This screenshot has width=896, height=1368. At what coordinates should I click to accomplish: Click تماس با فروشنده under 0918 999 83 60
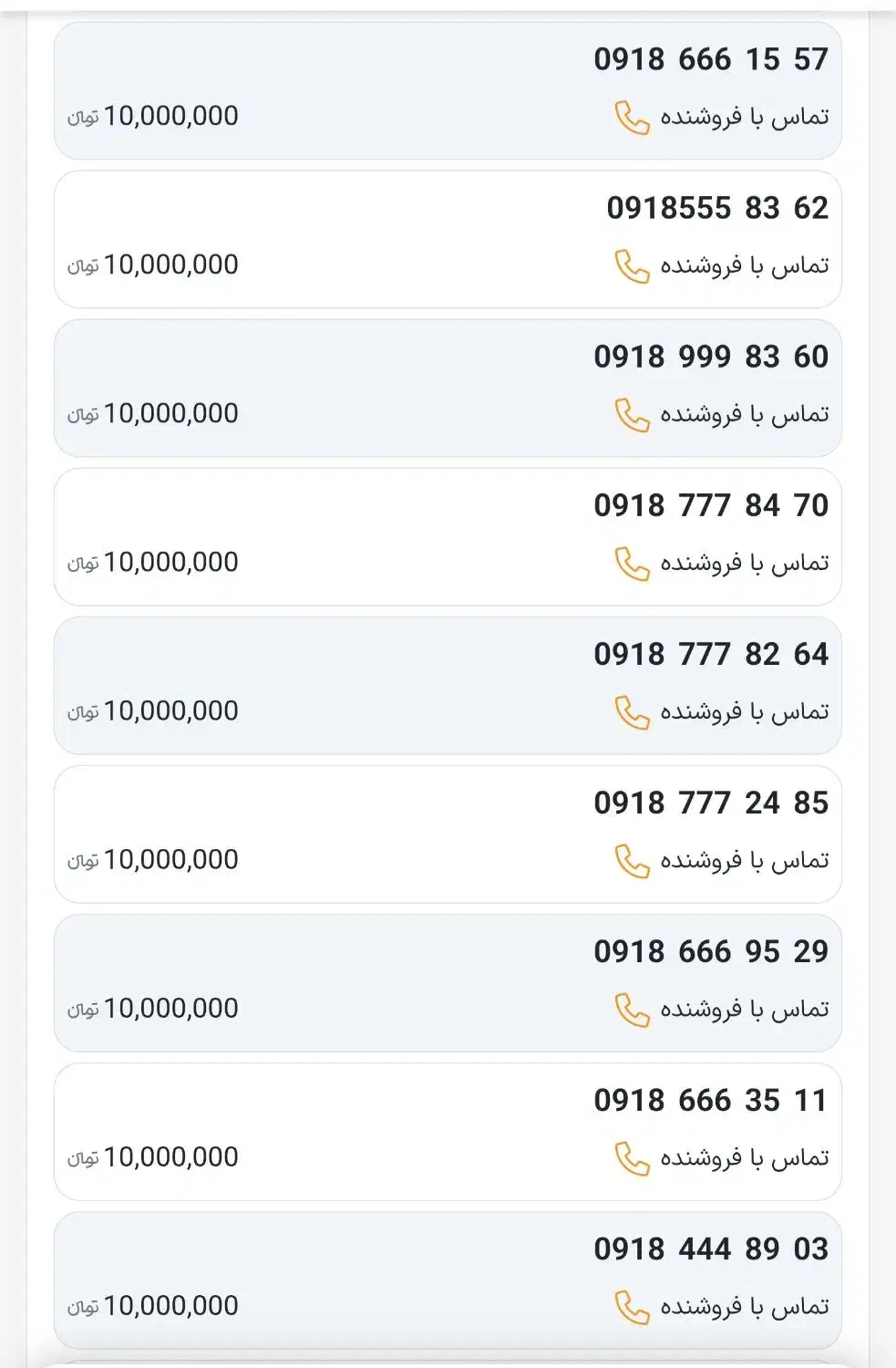[x=747, y=413]
